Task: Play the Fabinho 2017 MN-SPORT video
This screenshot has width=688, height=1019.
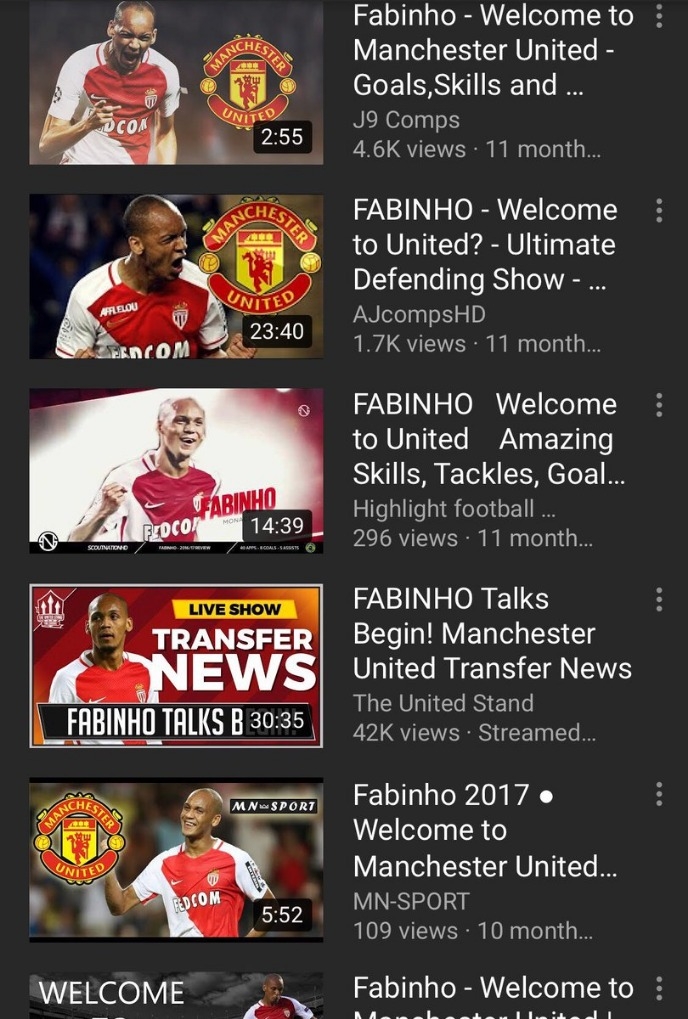Action: coord(176,860)
